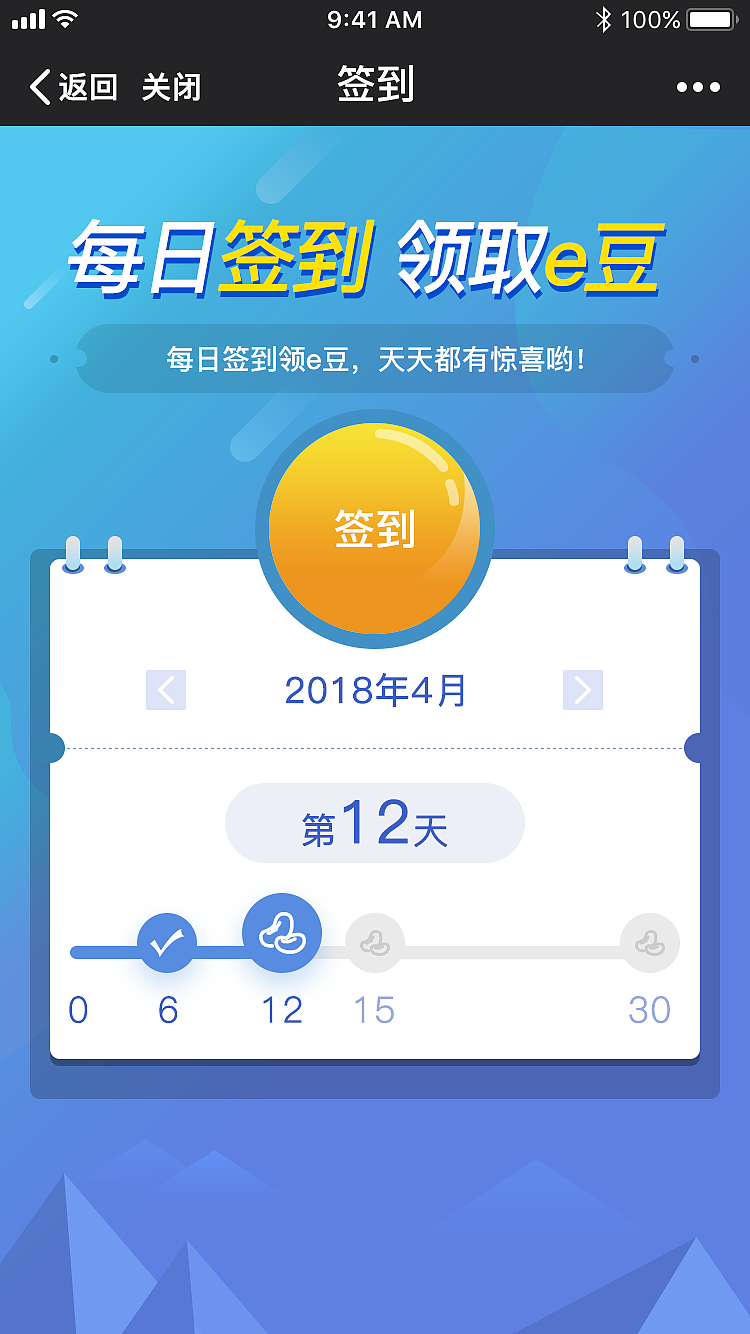Tap the yellow 签到 check-in button
The image size is (750, 1334).
pos(374,528)
